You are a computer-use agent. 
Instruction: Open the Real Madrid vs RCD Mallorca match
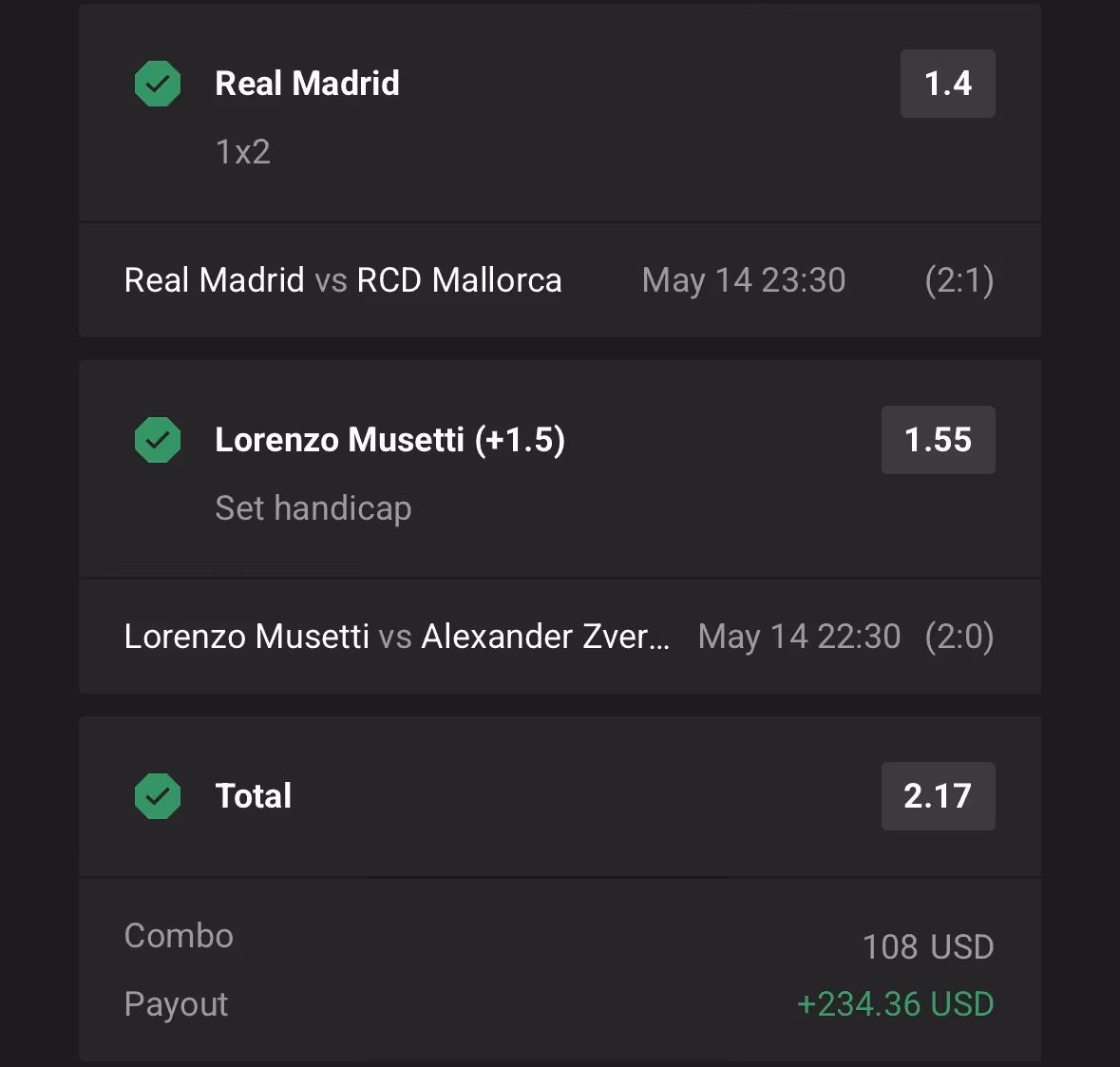click(343, 280)
